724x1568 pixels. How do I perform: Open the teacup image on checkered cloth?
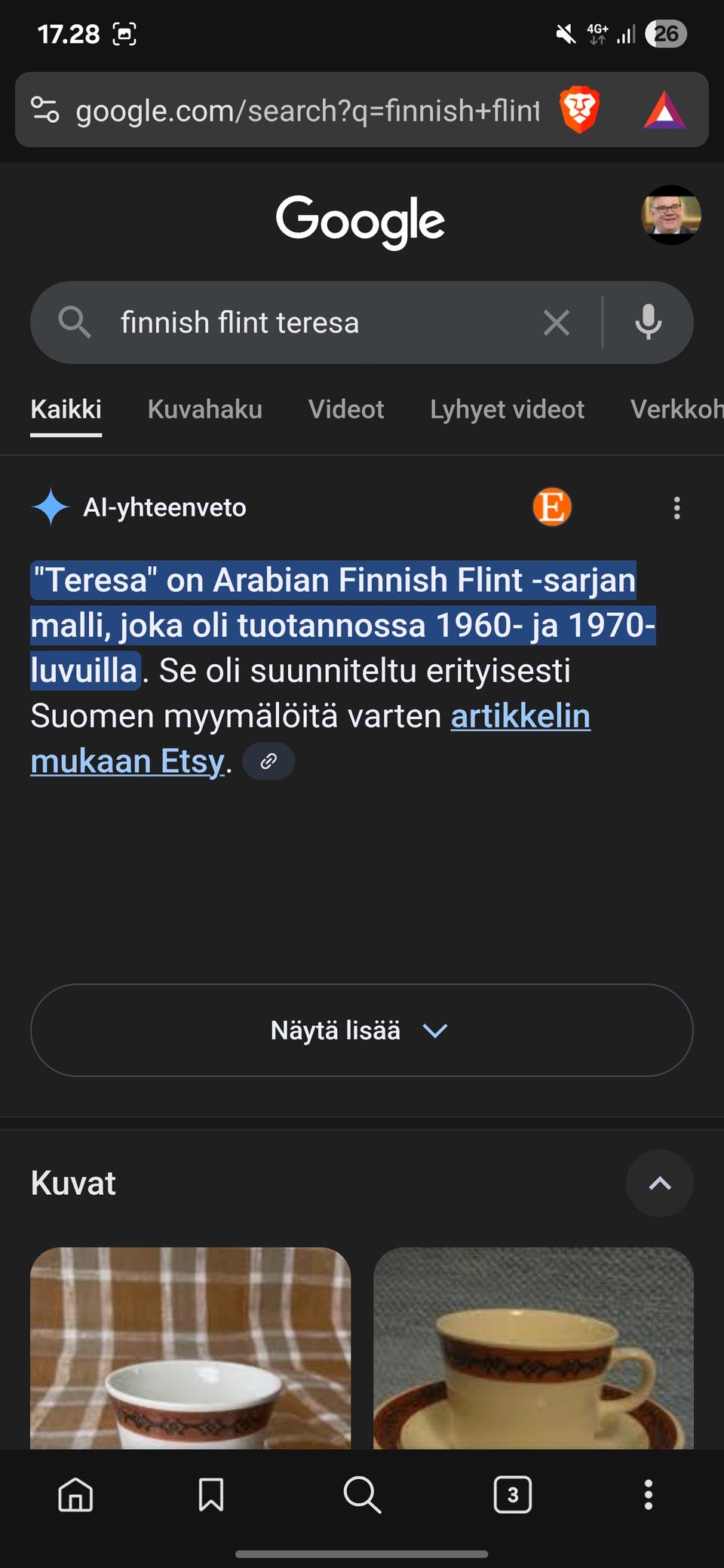pyautogui.click(x=191, y=1348)
